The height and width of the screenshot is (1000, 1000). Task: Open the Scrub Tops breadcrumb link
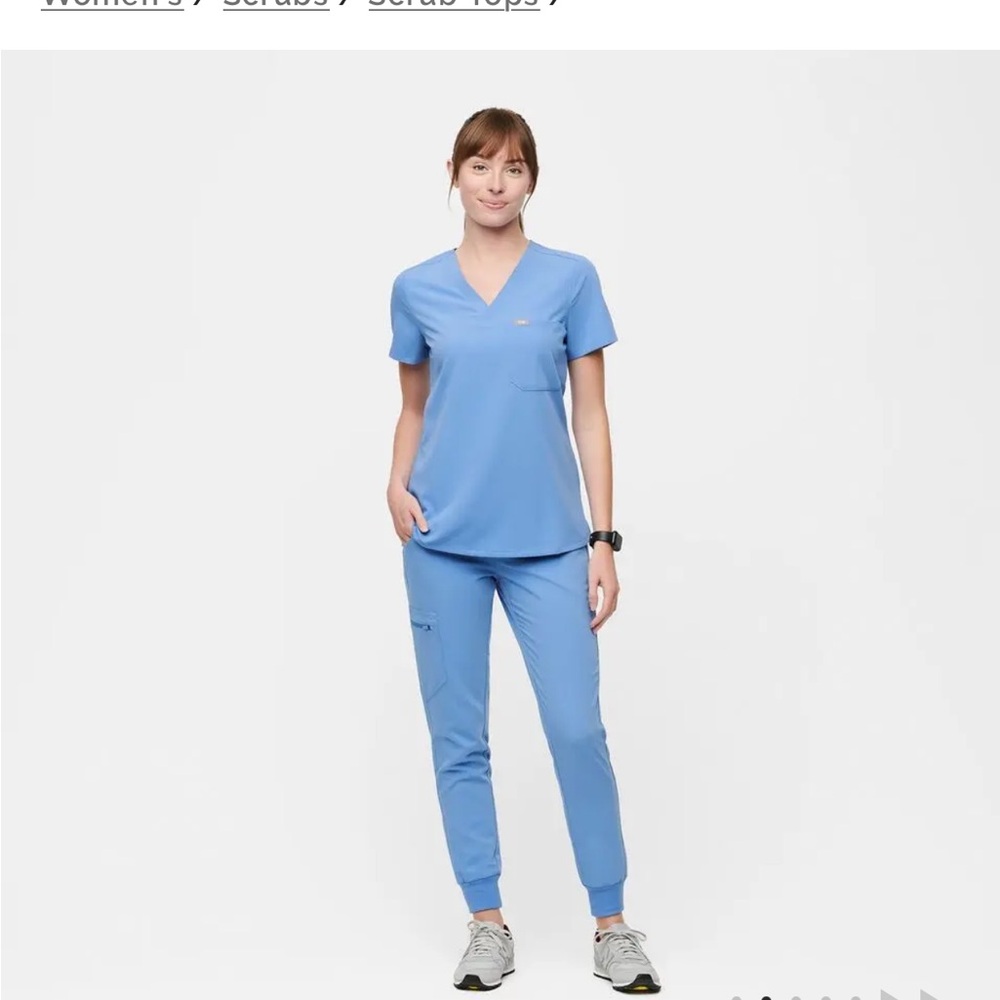pyautogui.click(x=453, y=3)
